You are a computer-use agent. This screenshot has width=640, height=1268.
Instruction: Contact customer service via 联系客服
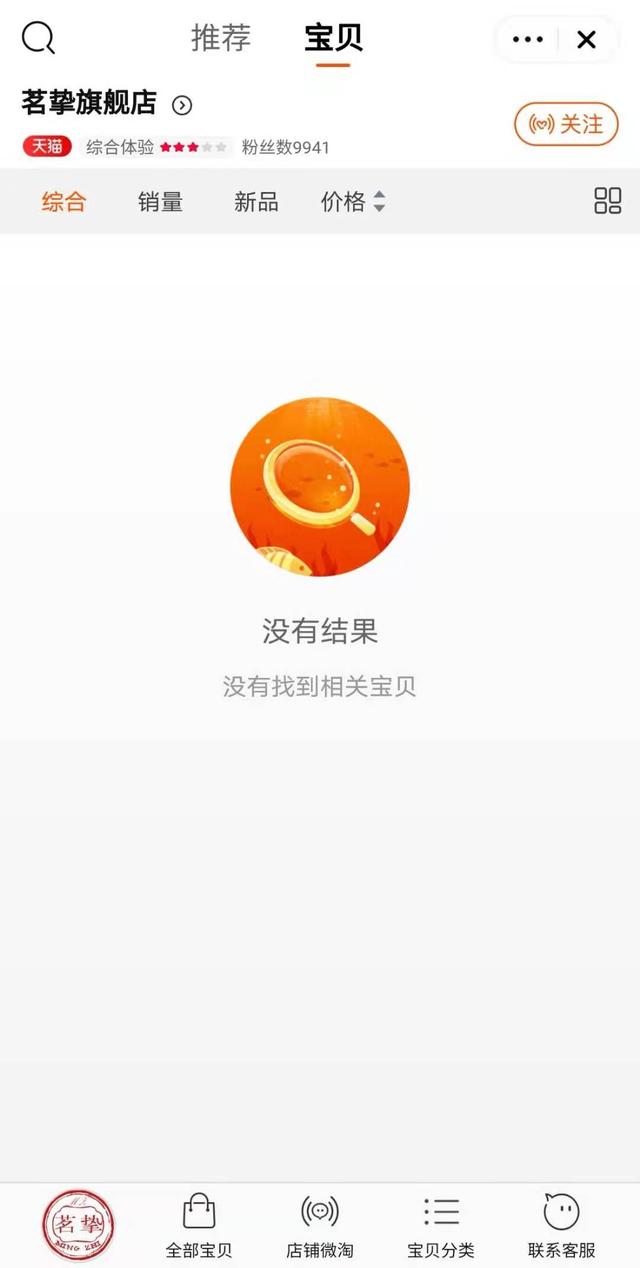pyautogui.click(x=562, y=1226)
